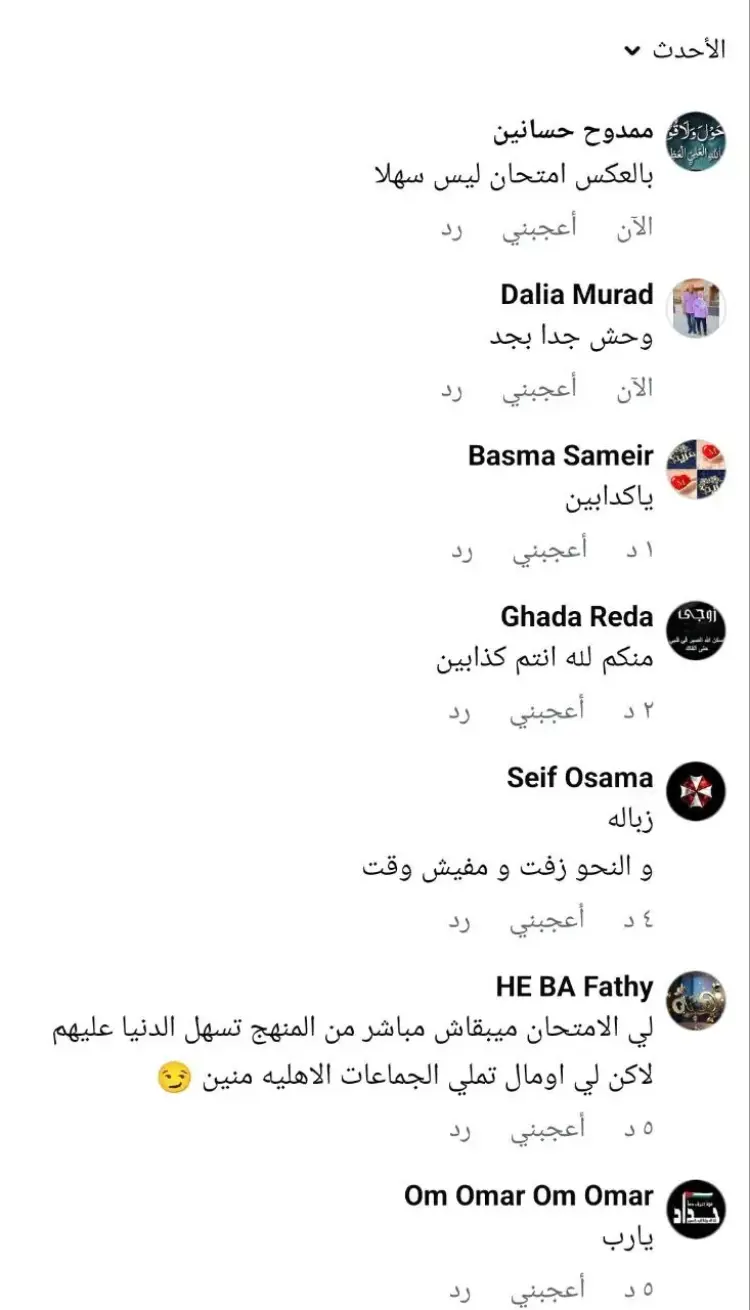Open ممدوح حسانين's profile picture

(x=696, y=141)
